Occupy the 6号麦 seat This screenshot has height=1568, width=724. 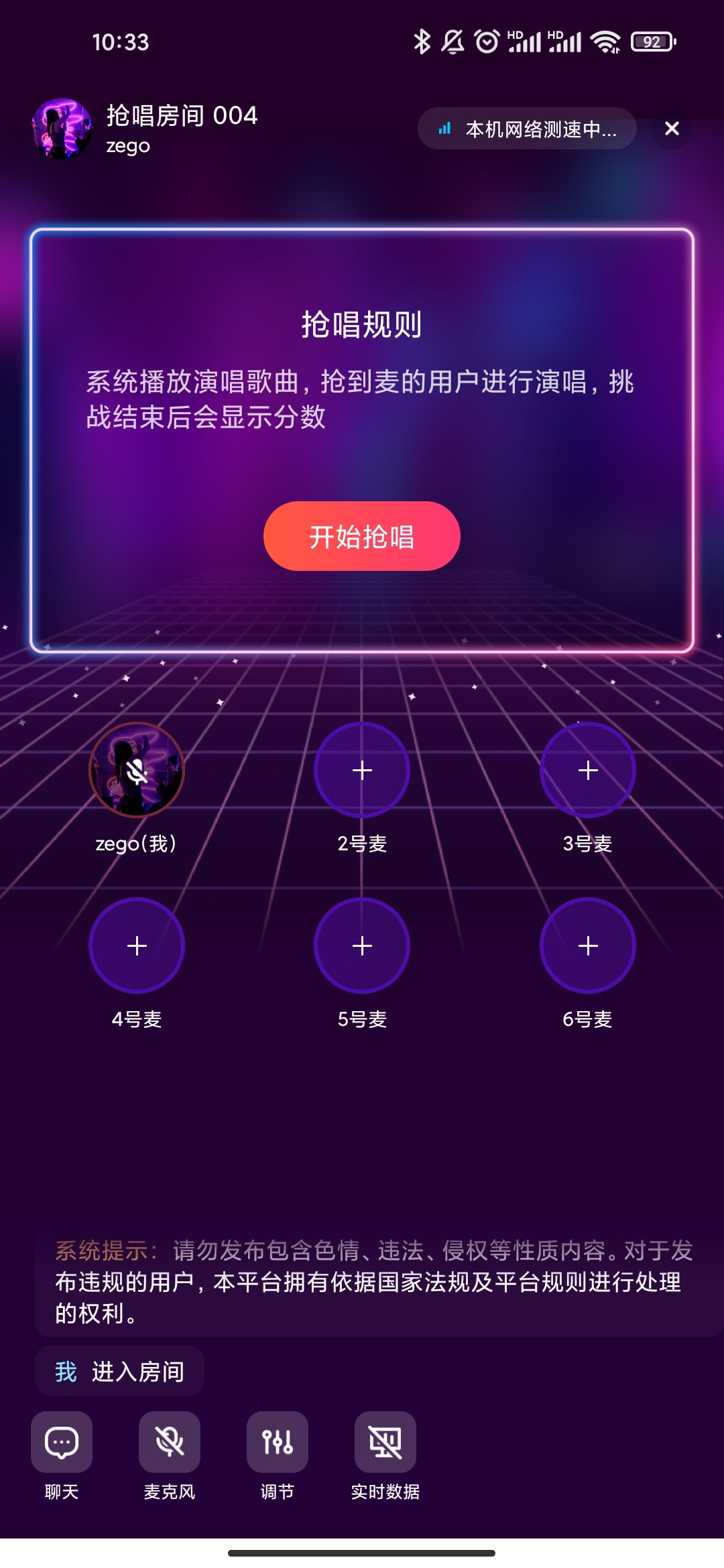(x=588, y=945)
